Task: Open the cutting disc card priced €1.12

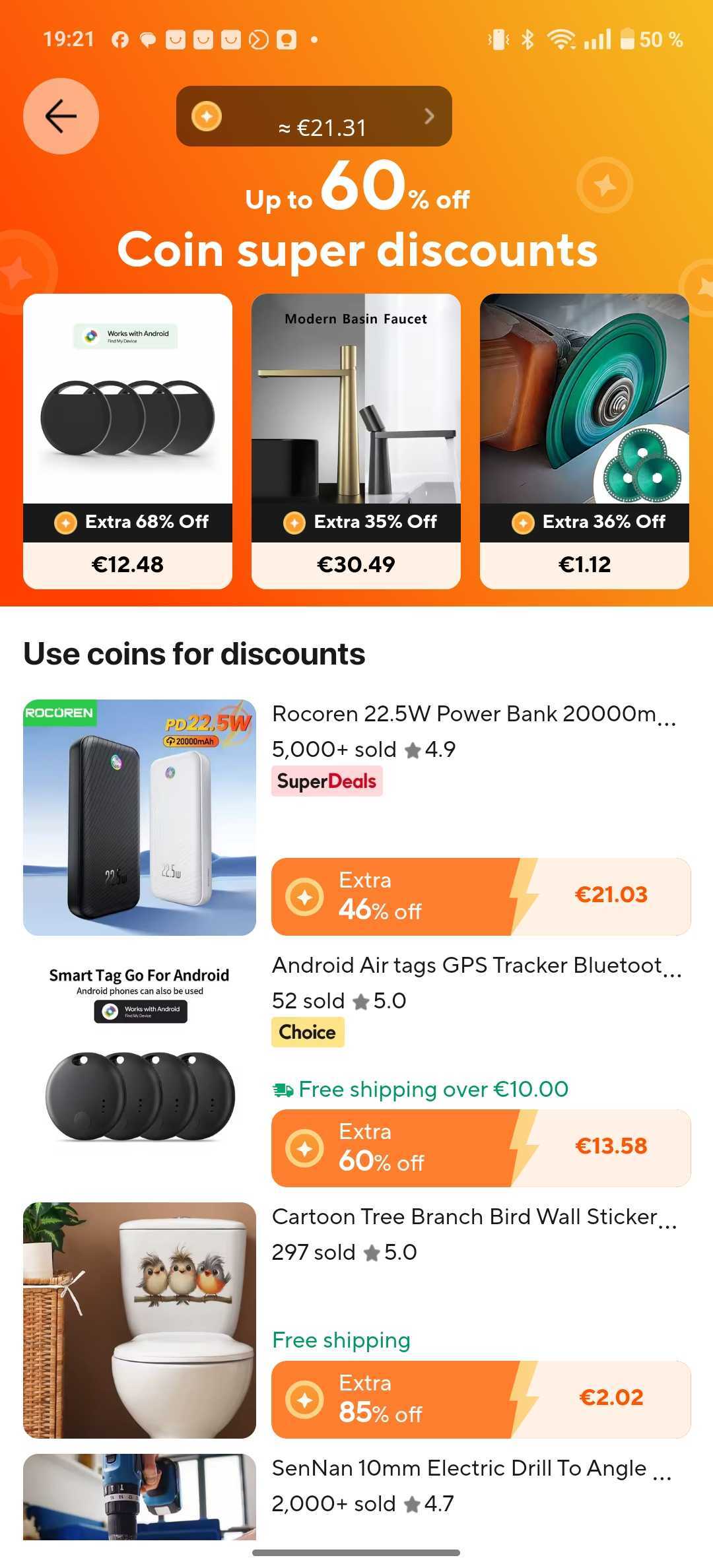Action: point(584,440)
